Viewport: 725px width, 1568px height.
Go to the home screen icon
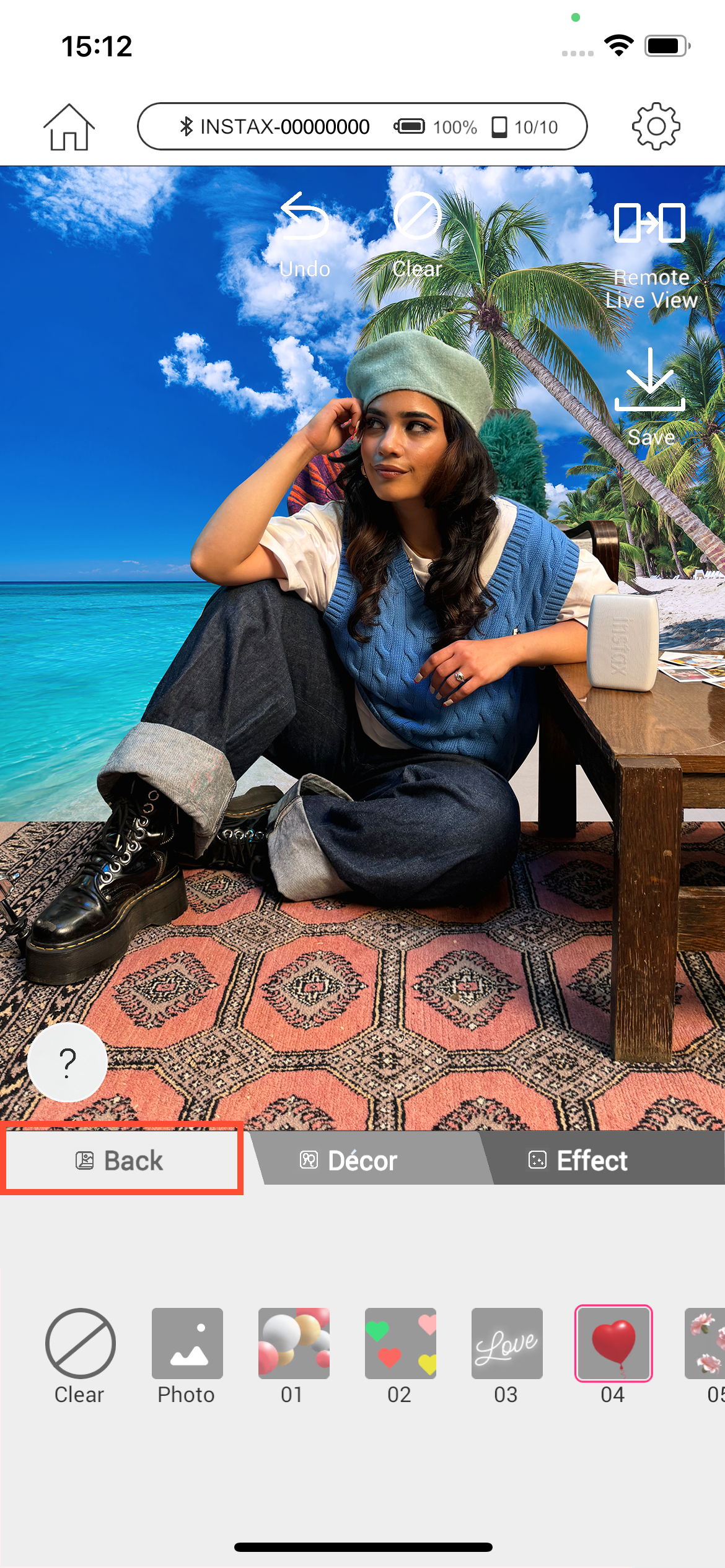click(69, 127)
